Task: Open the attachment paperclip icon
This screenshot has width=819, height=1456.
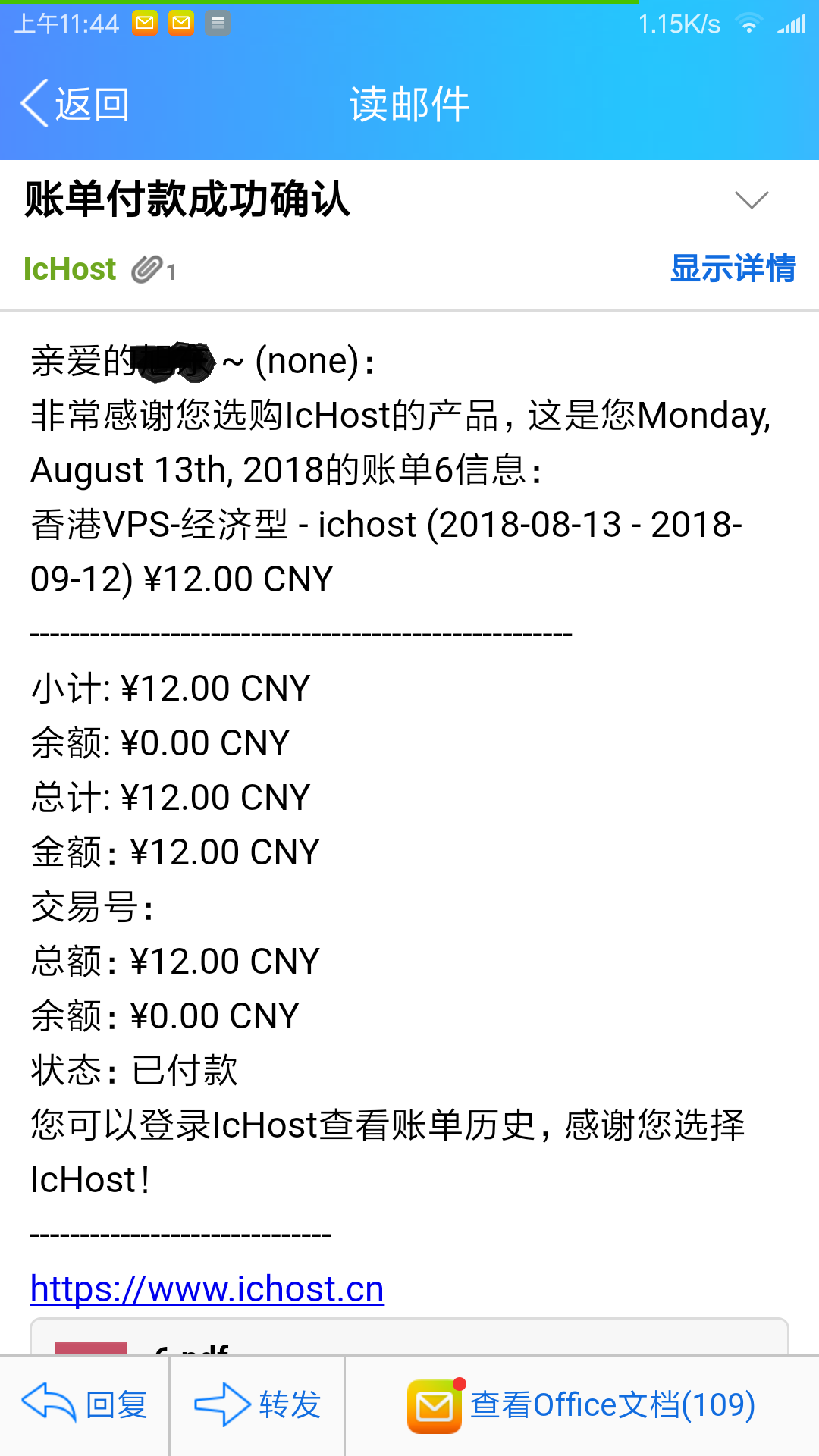Action: click(149, 269)
